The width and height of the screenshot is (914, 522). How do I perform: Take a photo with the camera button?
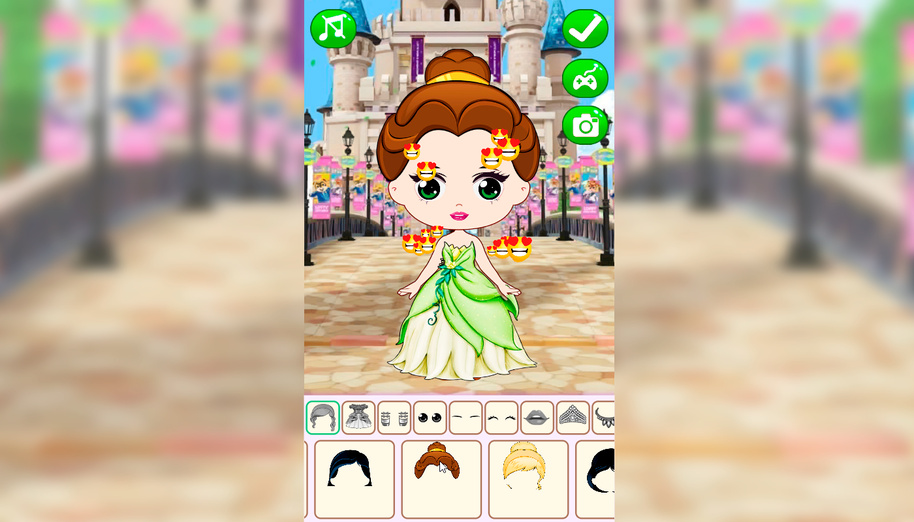point(585,125)
